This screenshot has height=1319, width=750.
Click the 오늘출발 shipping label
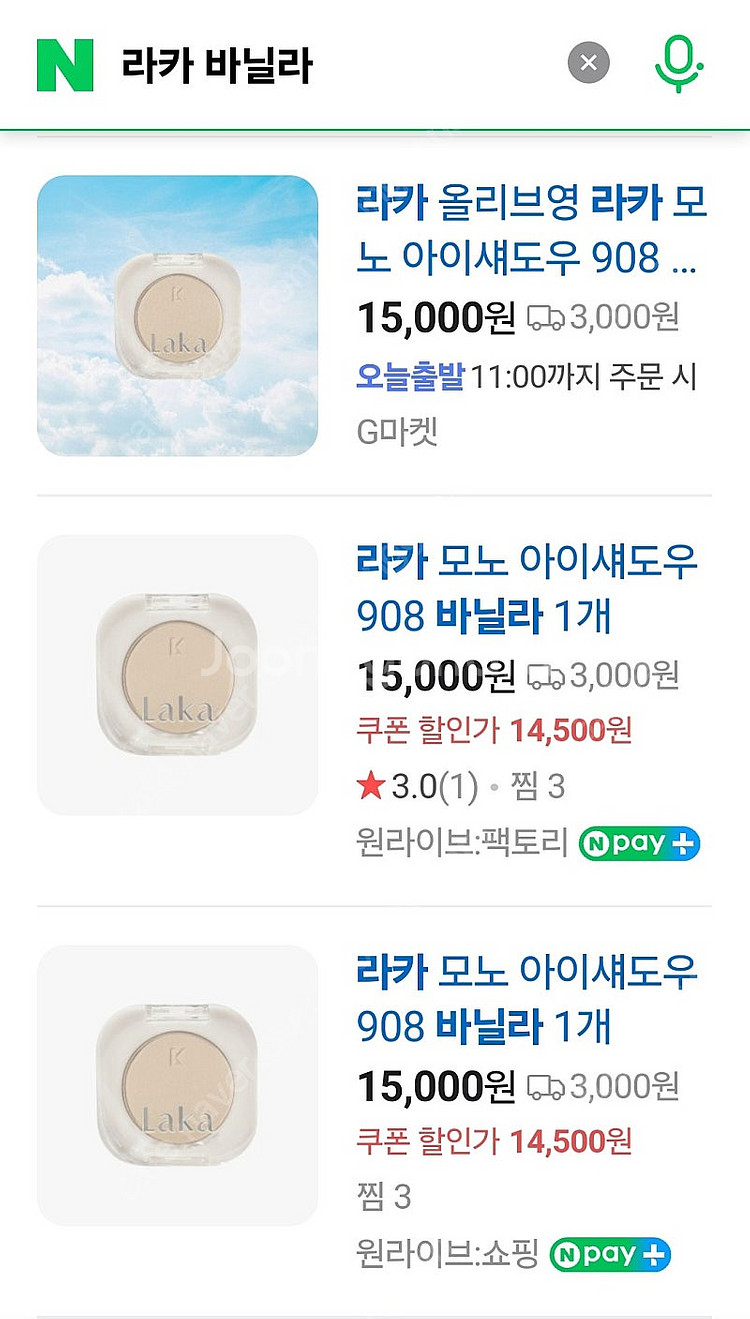pyautogui.click(x=412, y=375)
